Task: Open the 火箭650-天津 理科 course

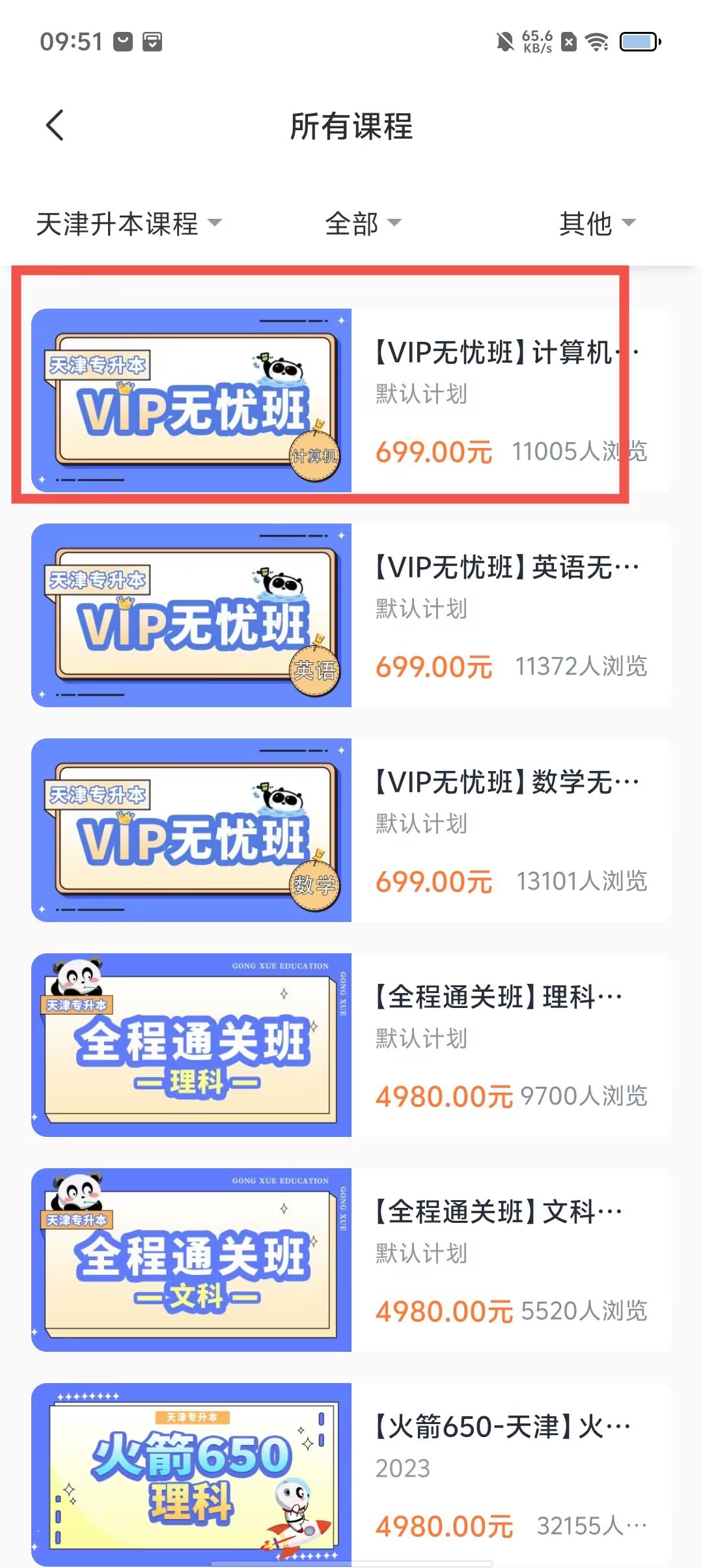Action: tap(351, 1475)
